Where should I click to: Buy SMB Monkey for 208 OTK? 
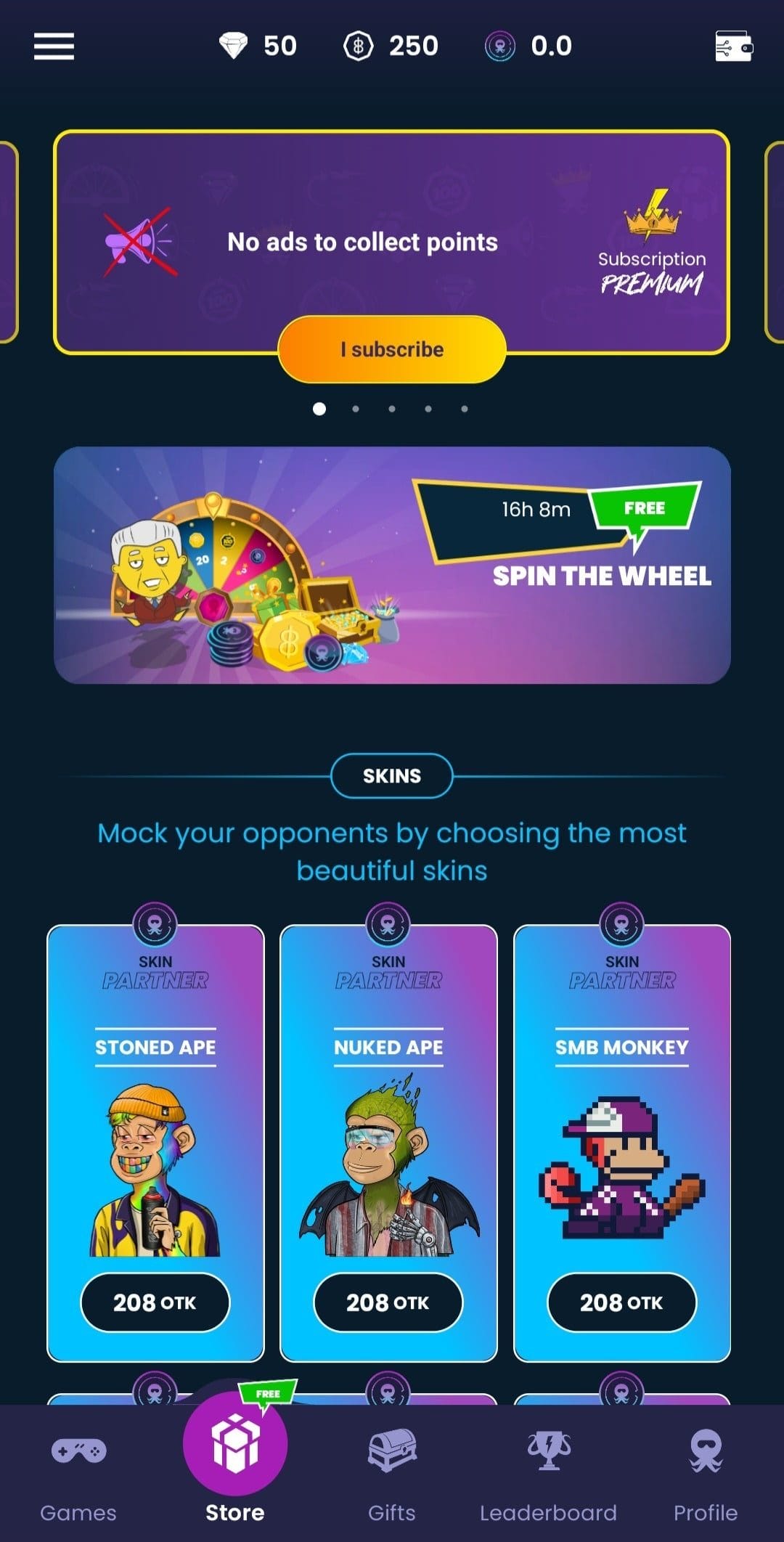coord(621,1302)
